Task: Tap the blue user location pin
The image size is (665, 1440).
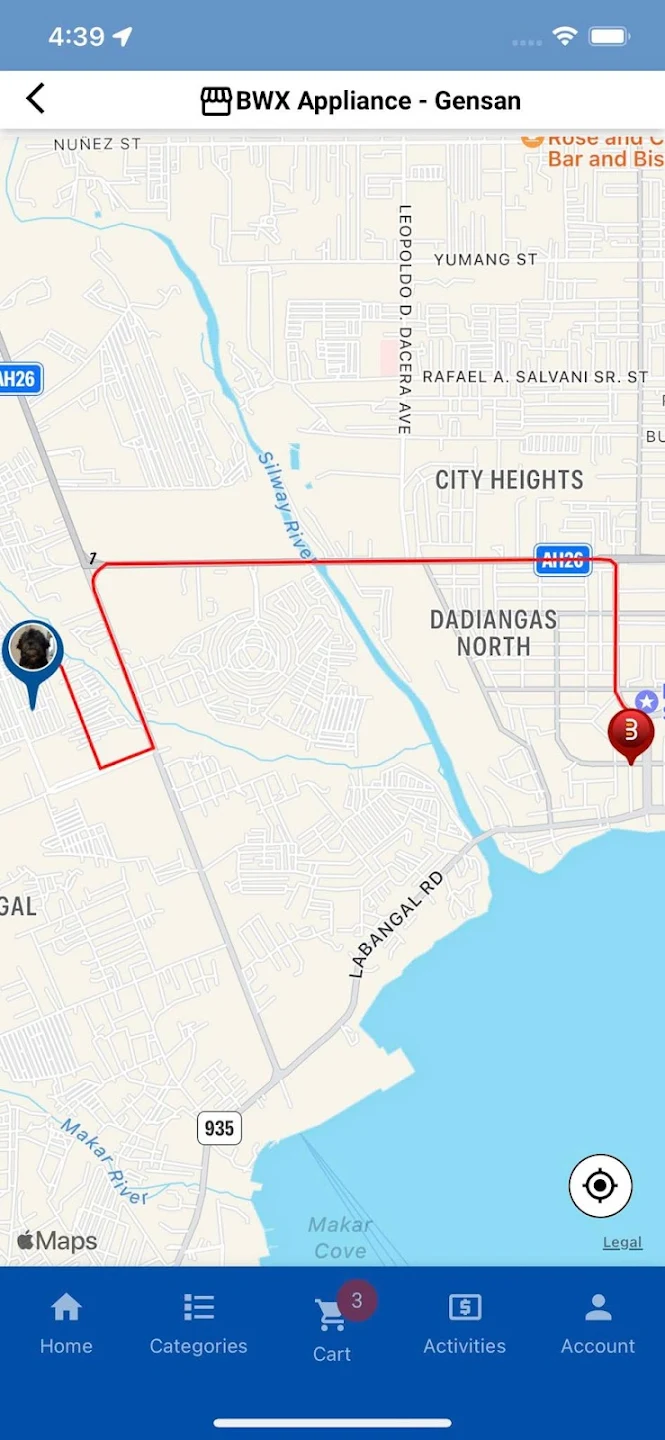Action: point(33,655)
